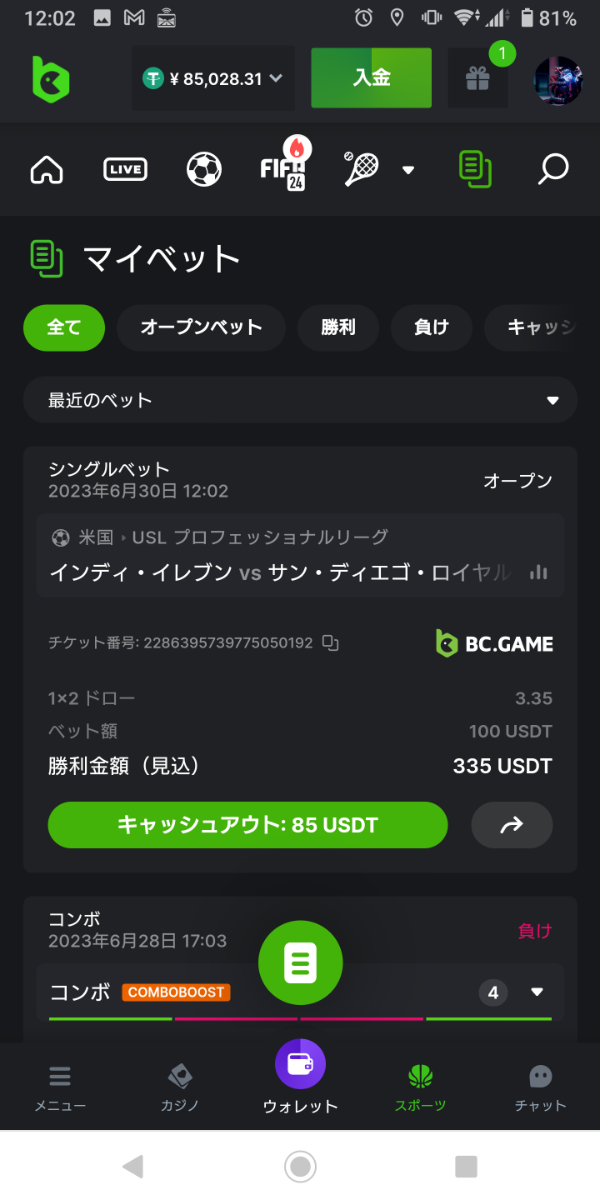Select the tennis racket sport icon
Screen dimensions: 600x1200
pos(361,169)
